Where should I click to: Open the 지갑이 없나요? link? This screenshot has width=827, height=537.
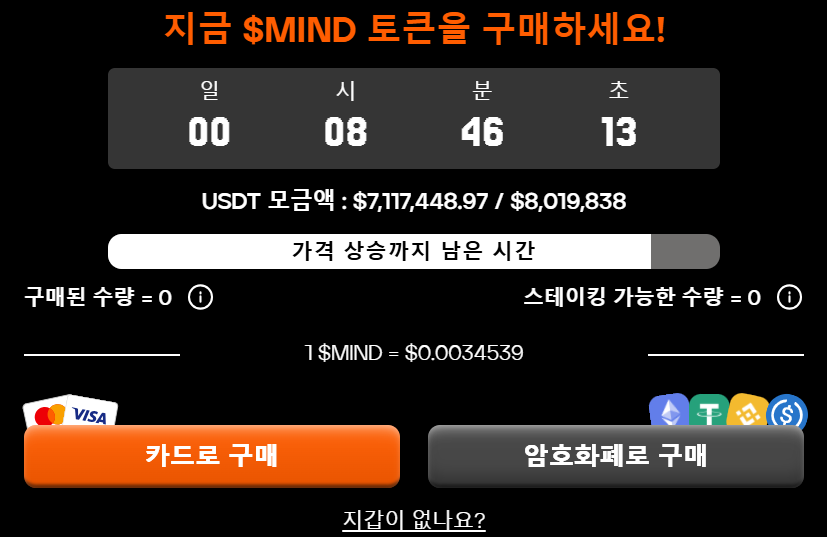point(414,520)
